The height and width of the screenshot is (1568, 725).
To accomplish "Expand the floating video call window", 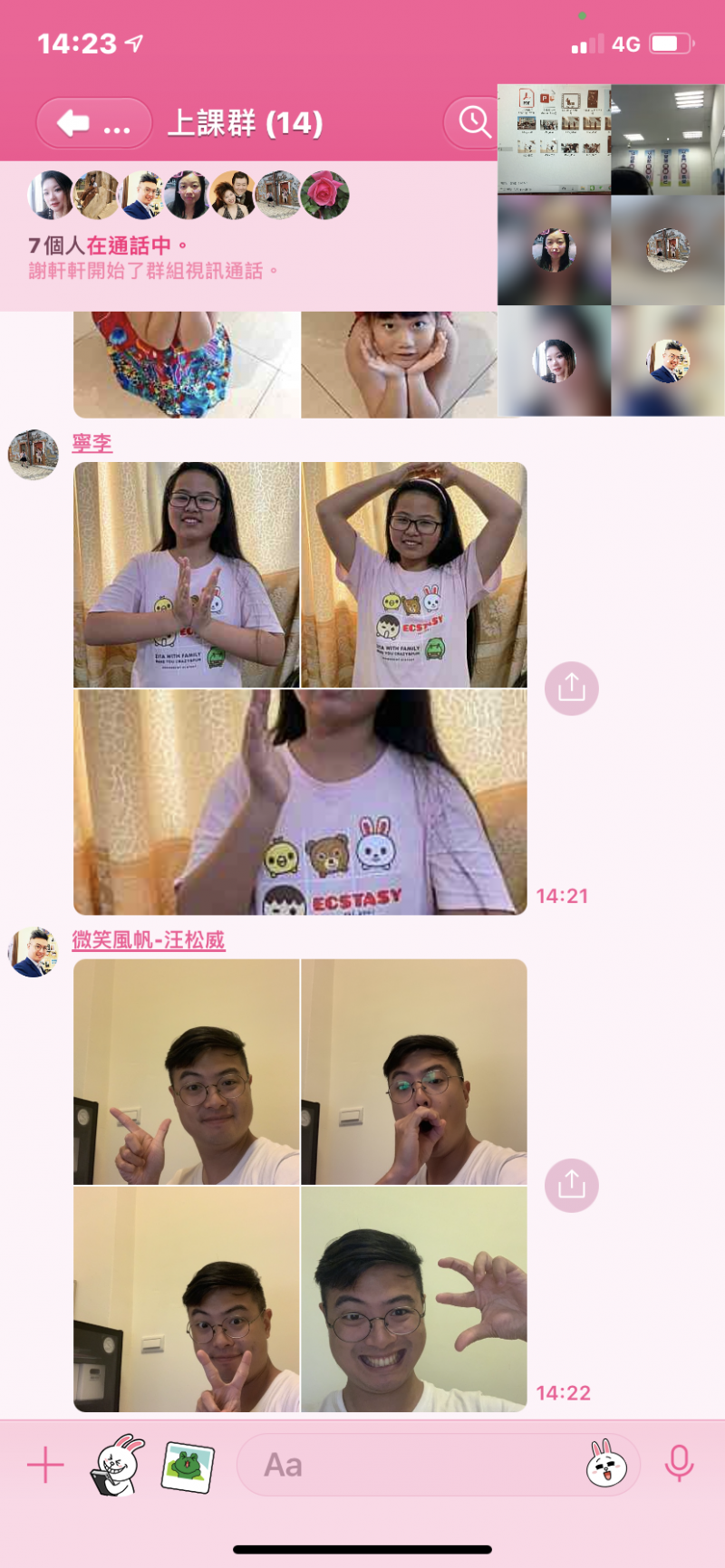I will [x=611, y=250].
